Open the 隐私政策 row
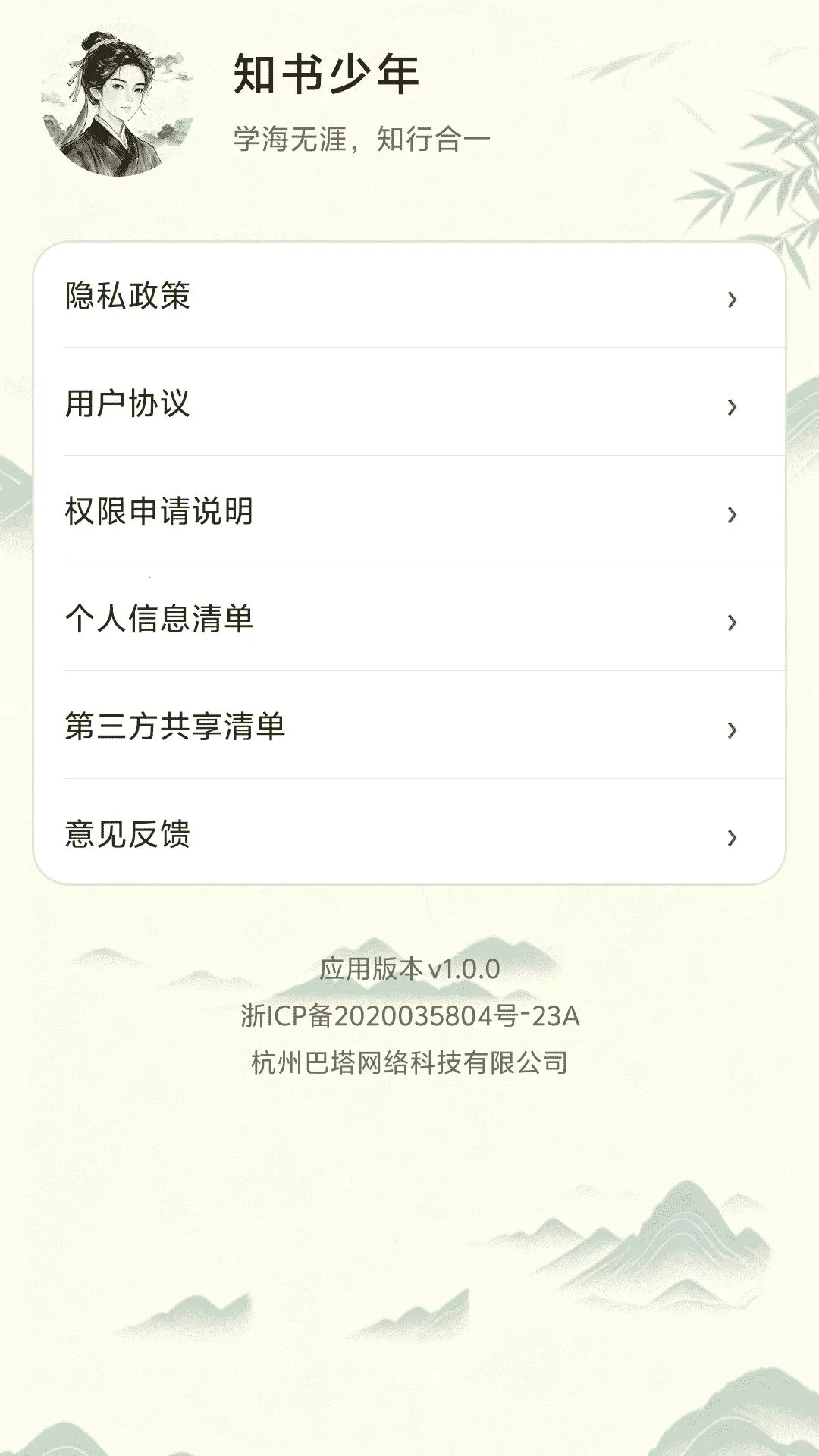Viewport: 819px width, 1456px height. 409,296
